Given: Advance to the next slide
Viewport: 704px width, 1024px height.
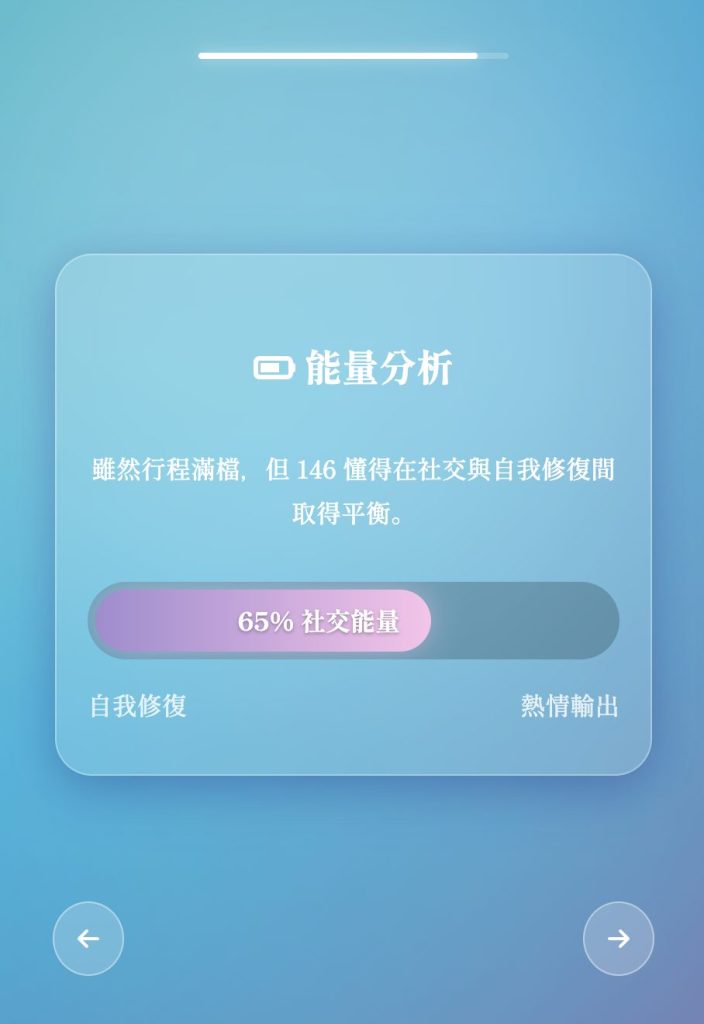Looking at the screenshot, I should (x=618, y=938).
